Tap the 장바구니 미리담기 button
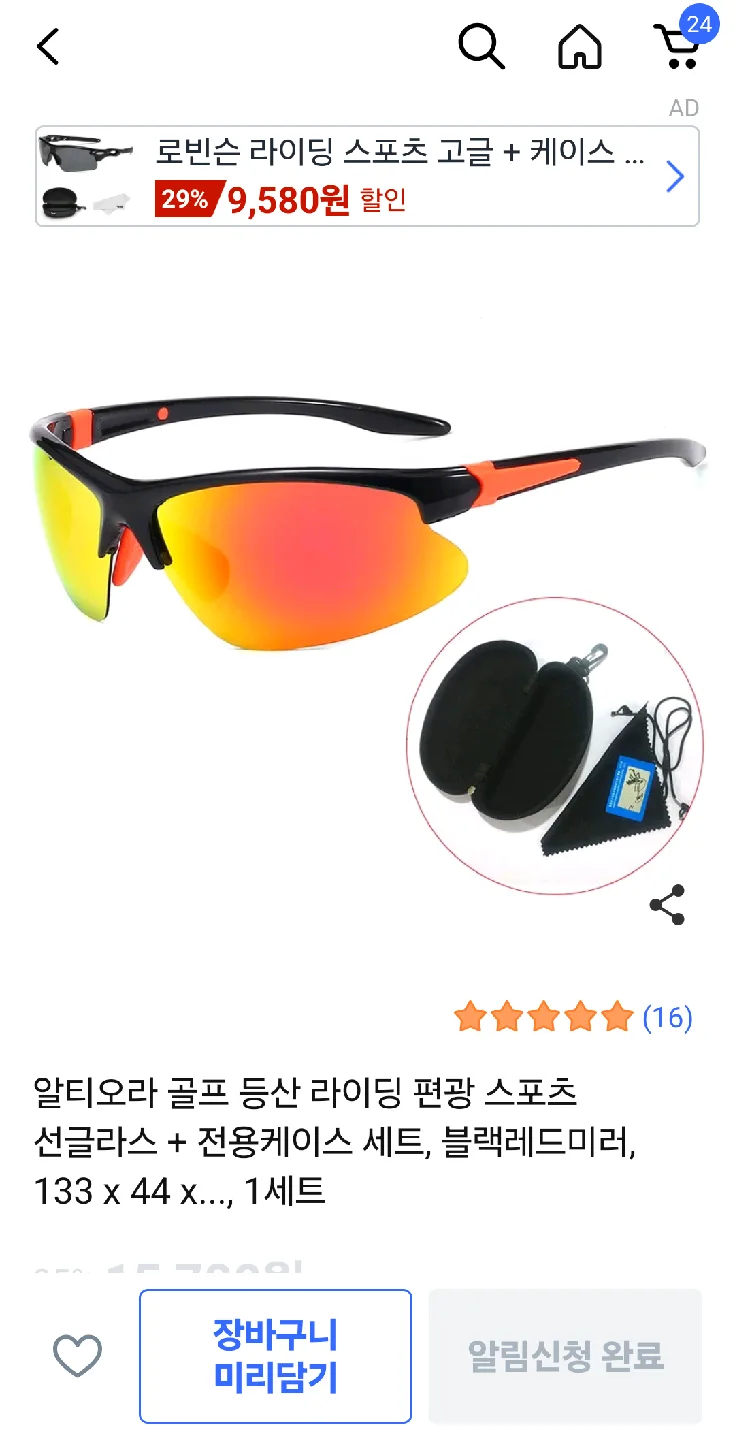Image resolution: width=735 pixels, height=1440 pixels. (275, 1356)
